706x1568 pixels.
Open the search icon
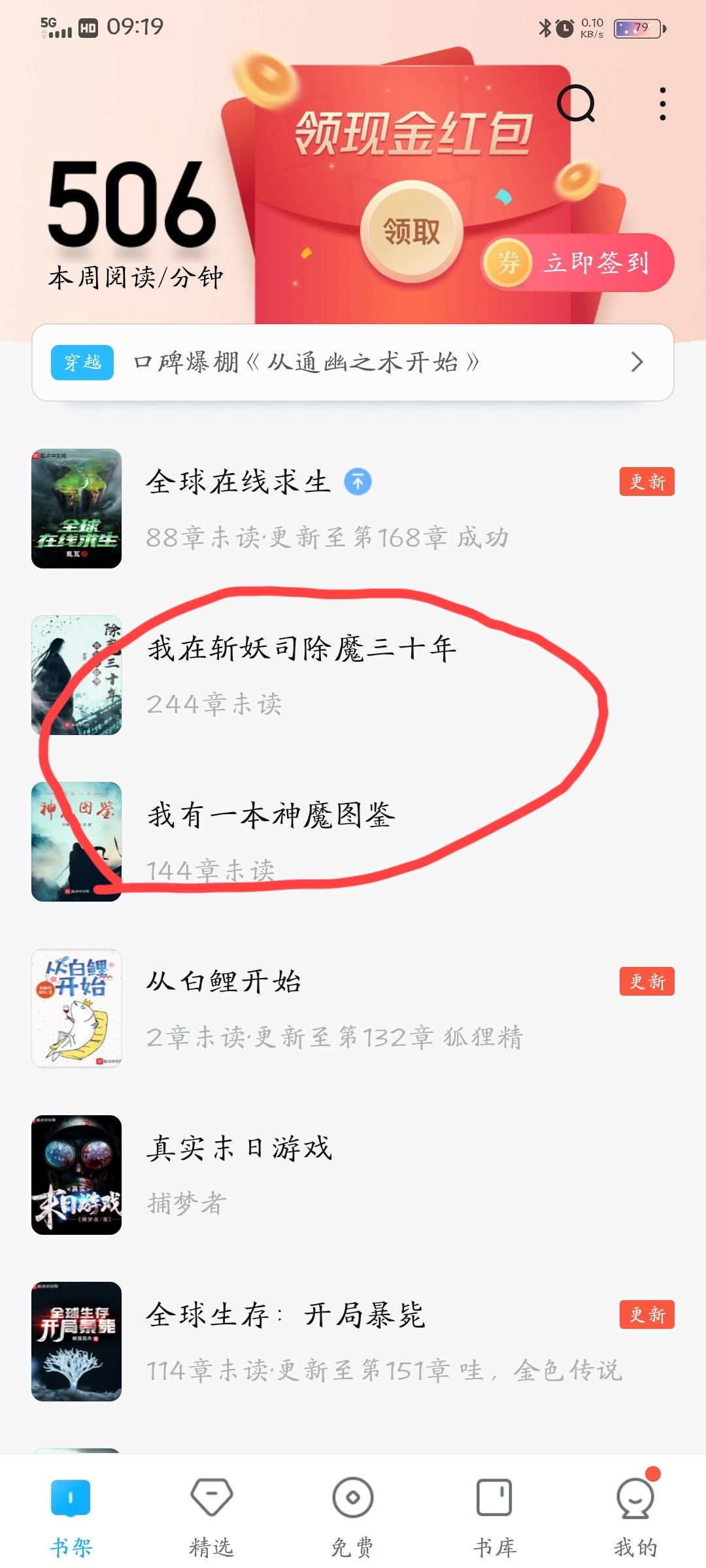pos(576,103)
